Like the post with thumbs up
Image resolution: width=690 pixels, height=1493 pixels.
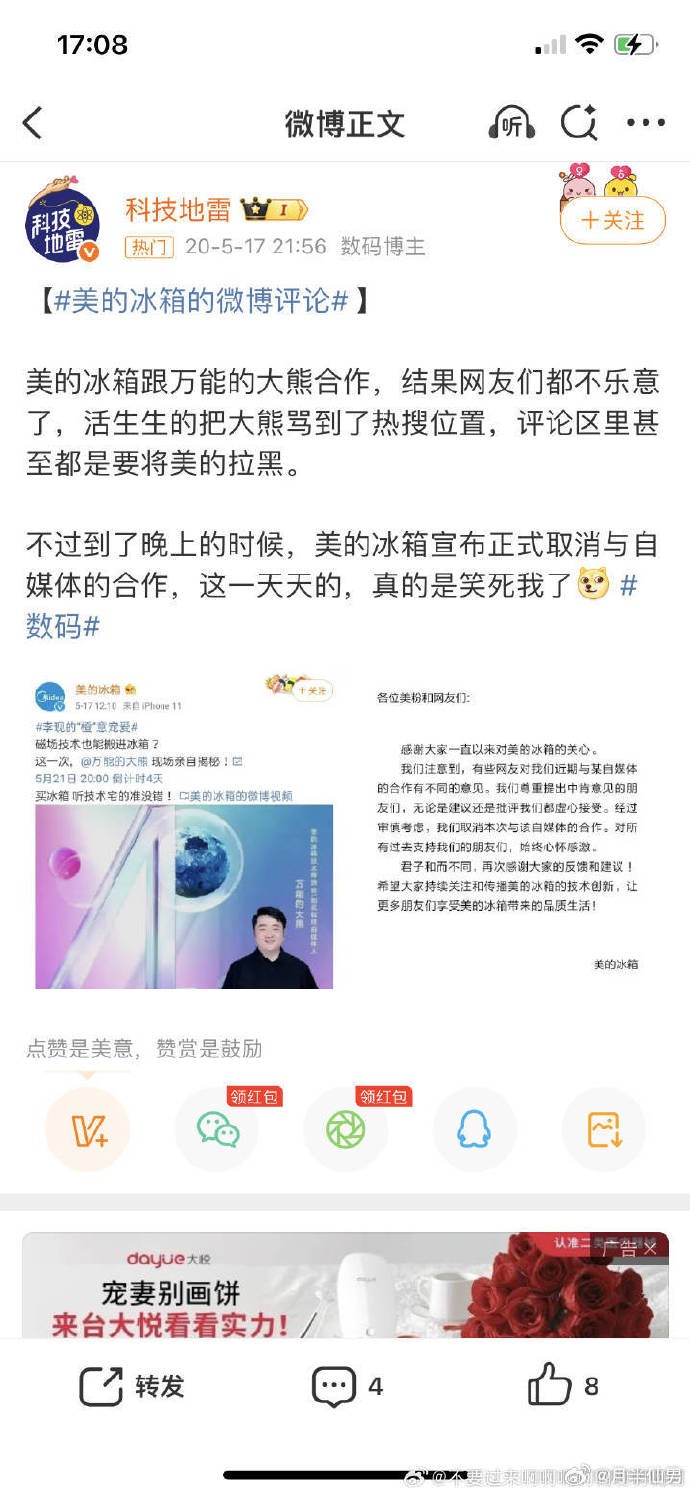562,1386
